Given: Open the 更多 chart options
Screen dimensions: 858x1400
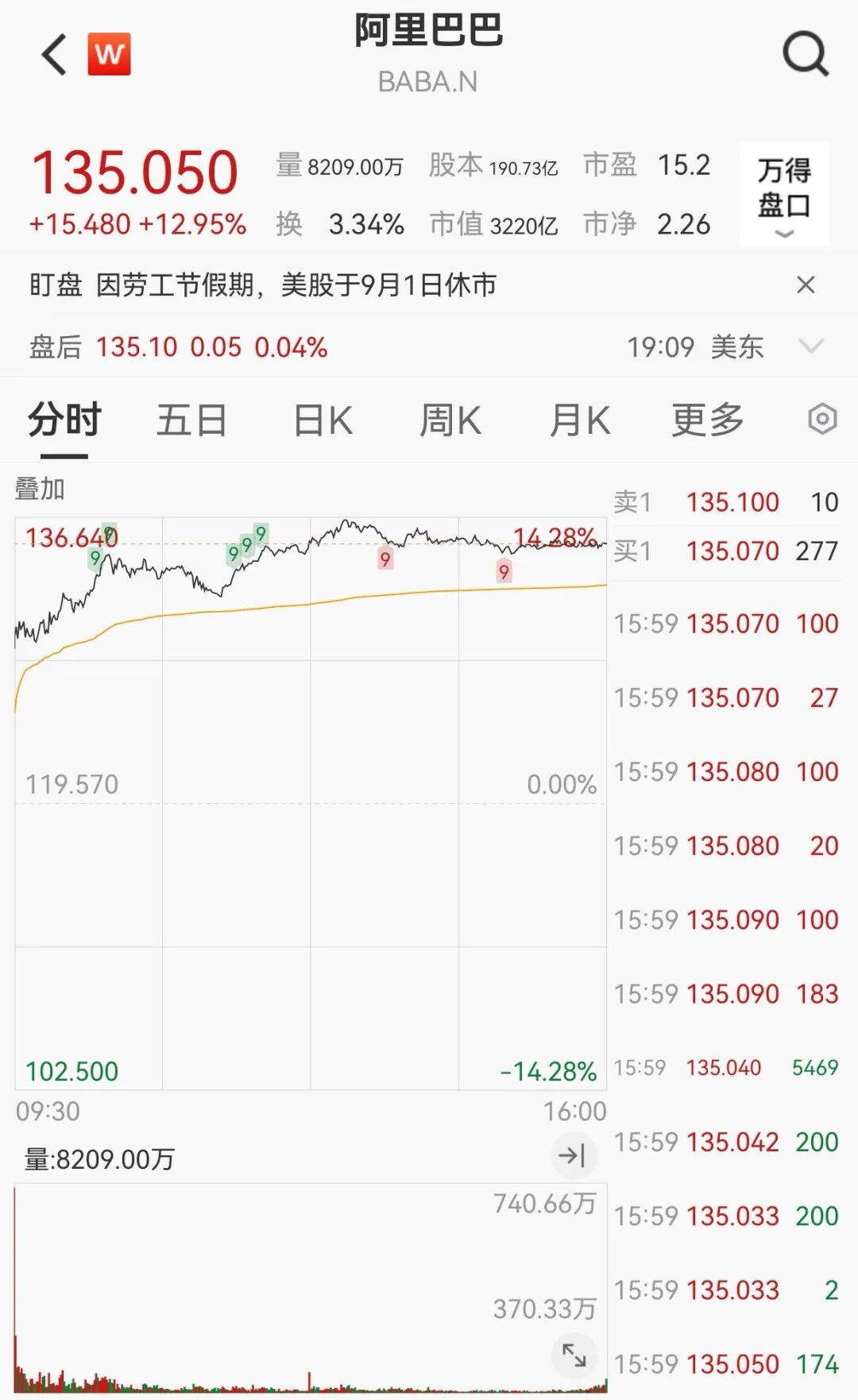Looking at the screenshot, I should pos(708,420).
